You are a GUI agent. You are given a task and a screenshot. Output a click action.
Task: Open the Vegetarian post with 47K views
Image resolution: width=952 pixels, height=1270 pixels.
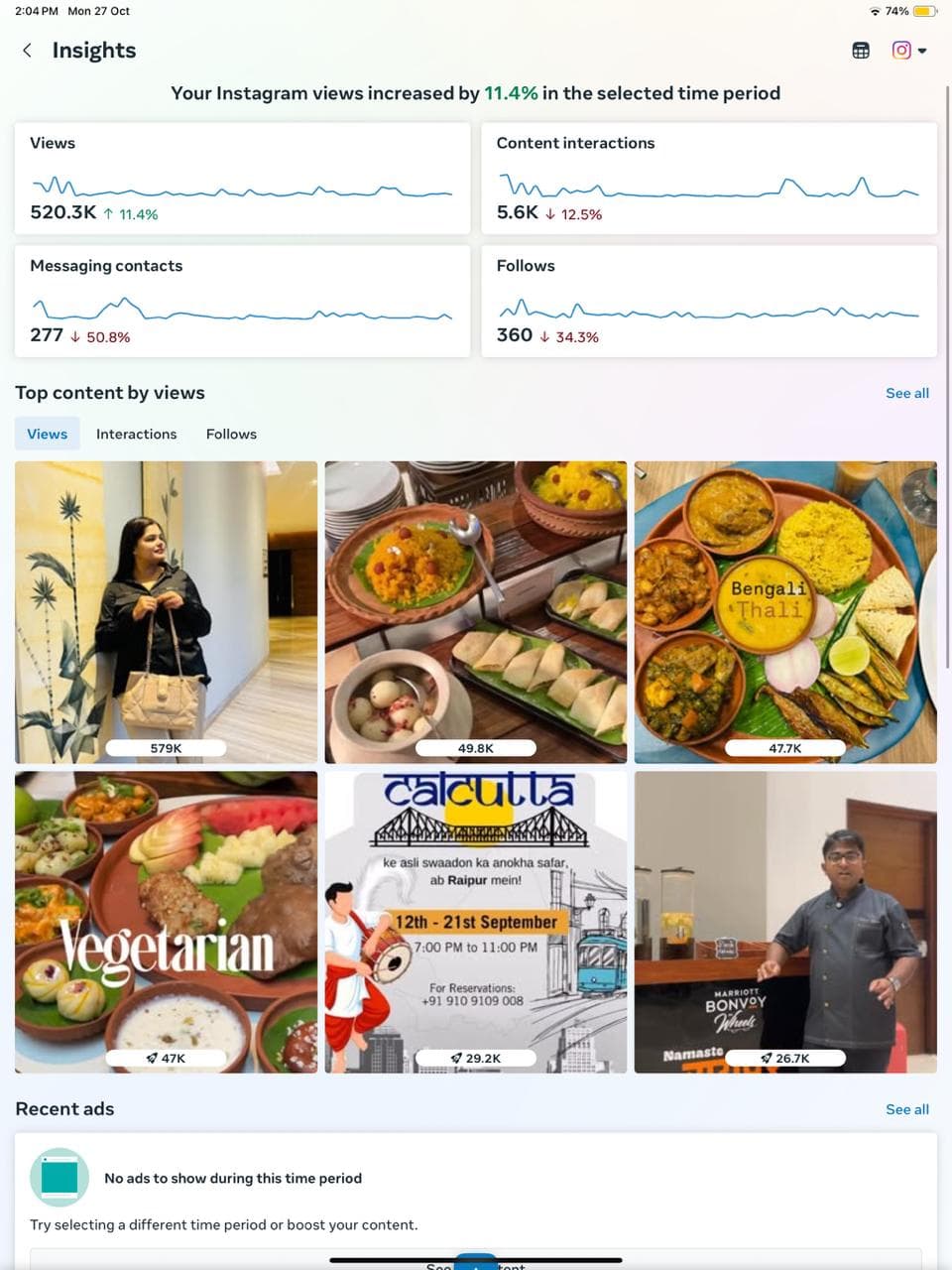[166, 921]
